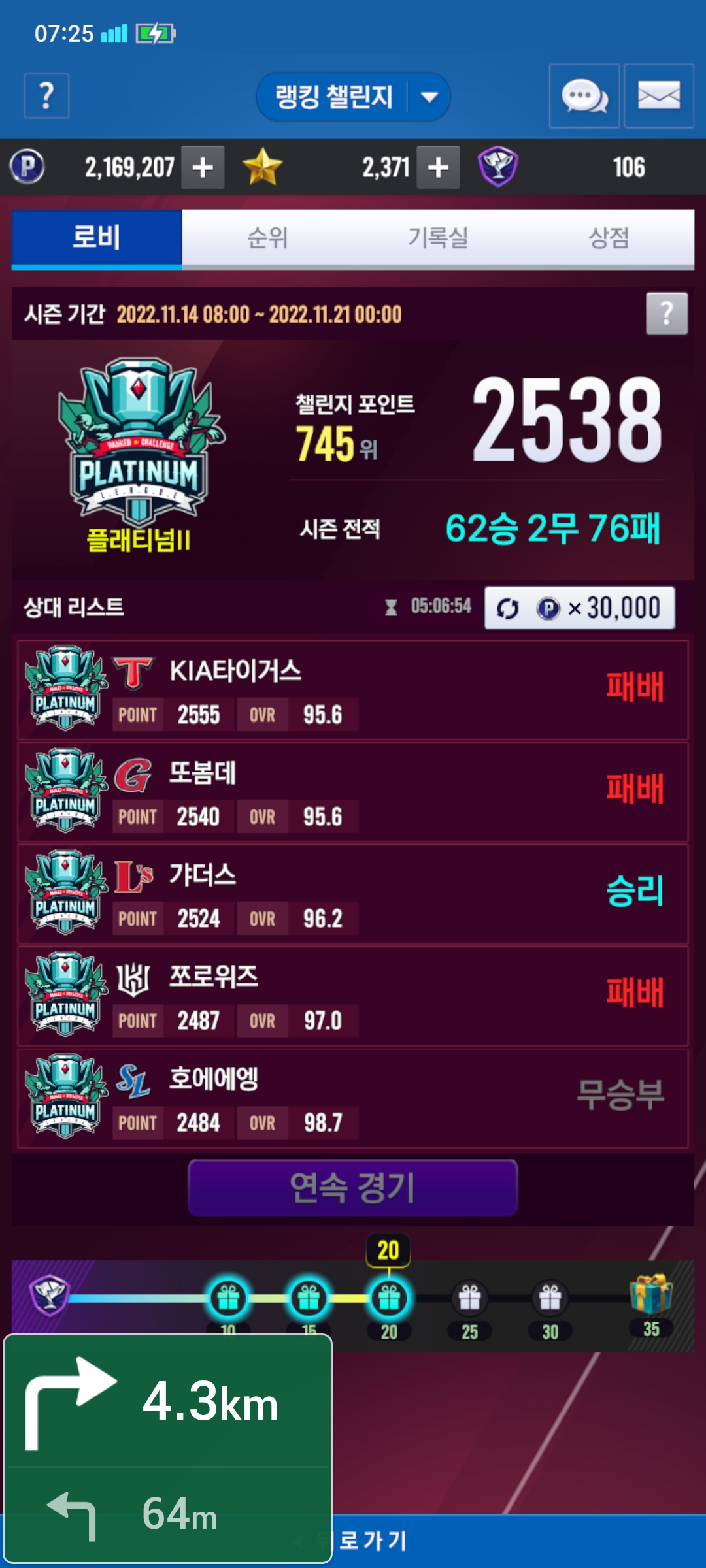The image size is (706, 1568).
Task: Select opponent 호에에엥
Action: 353,1098
